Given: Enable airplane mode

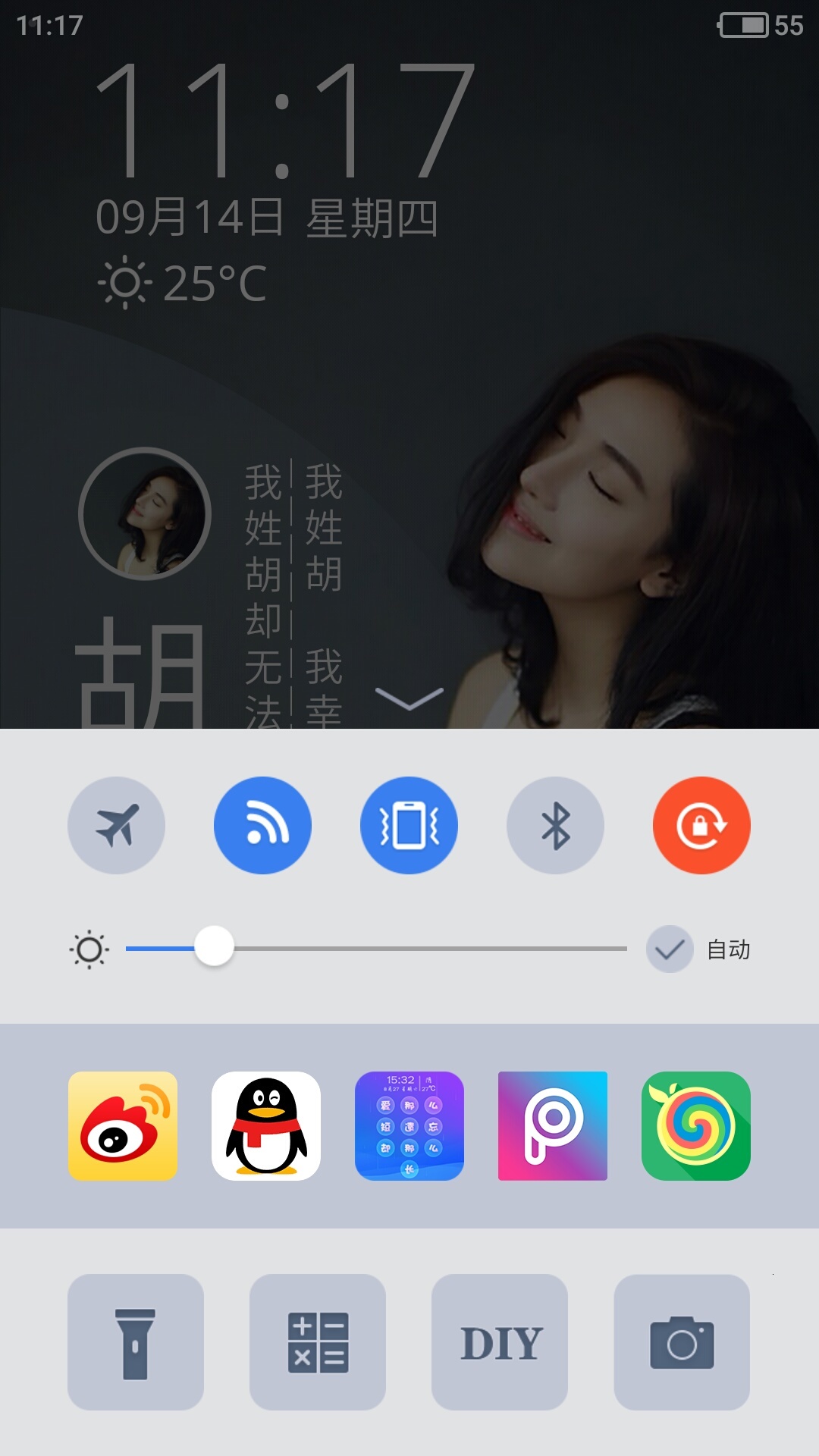Looking at the screenshot, I should click(x=116, y=825).
